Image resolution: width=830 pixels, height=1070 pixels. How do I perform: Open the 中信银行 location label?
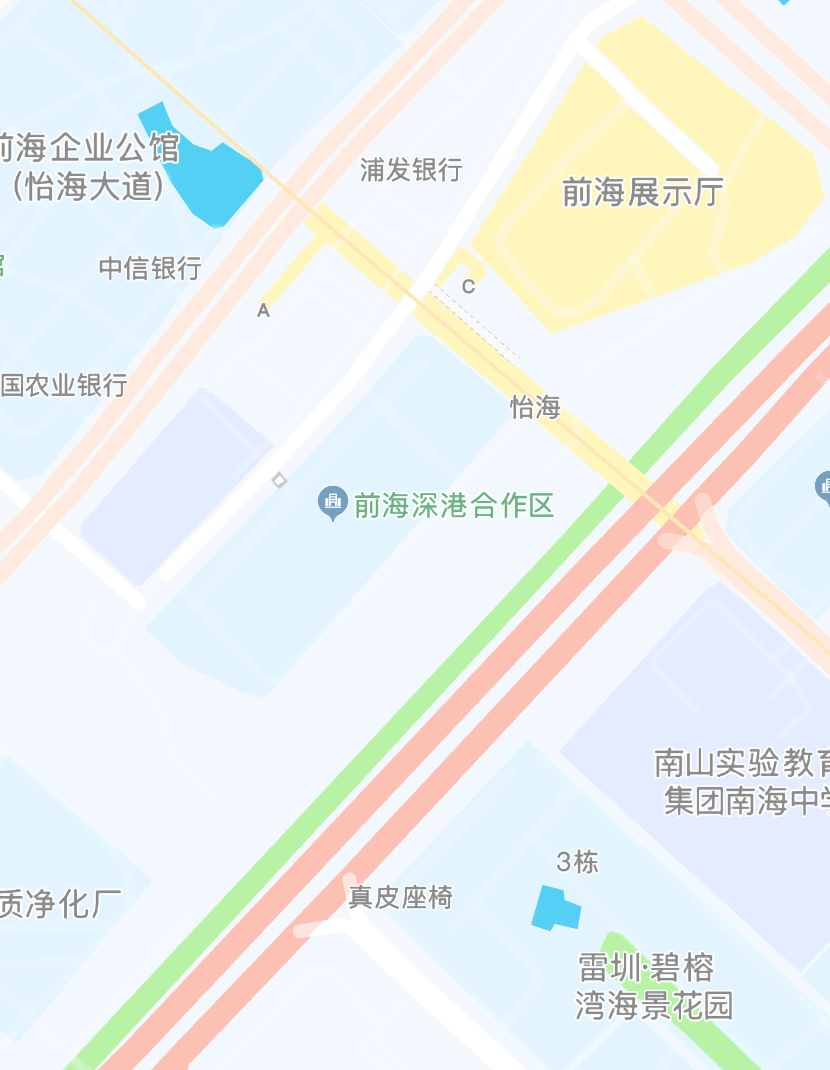point(150,268)
